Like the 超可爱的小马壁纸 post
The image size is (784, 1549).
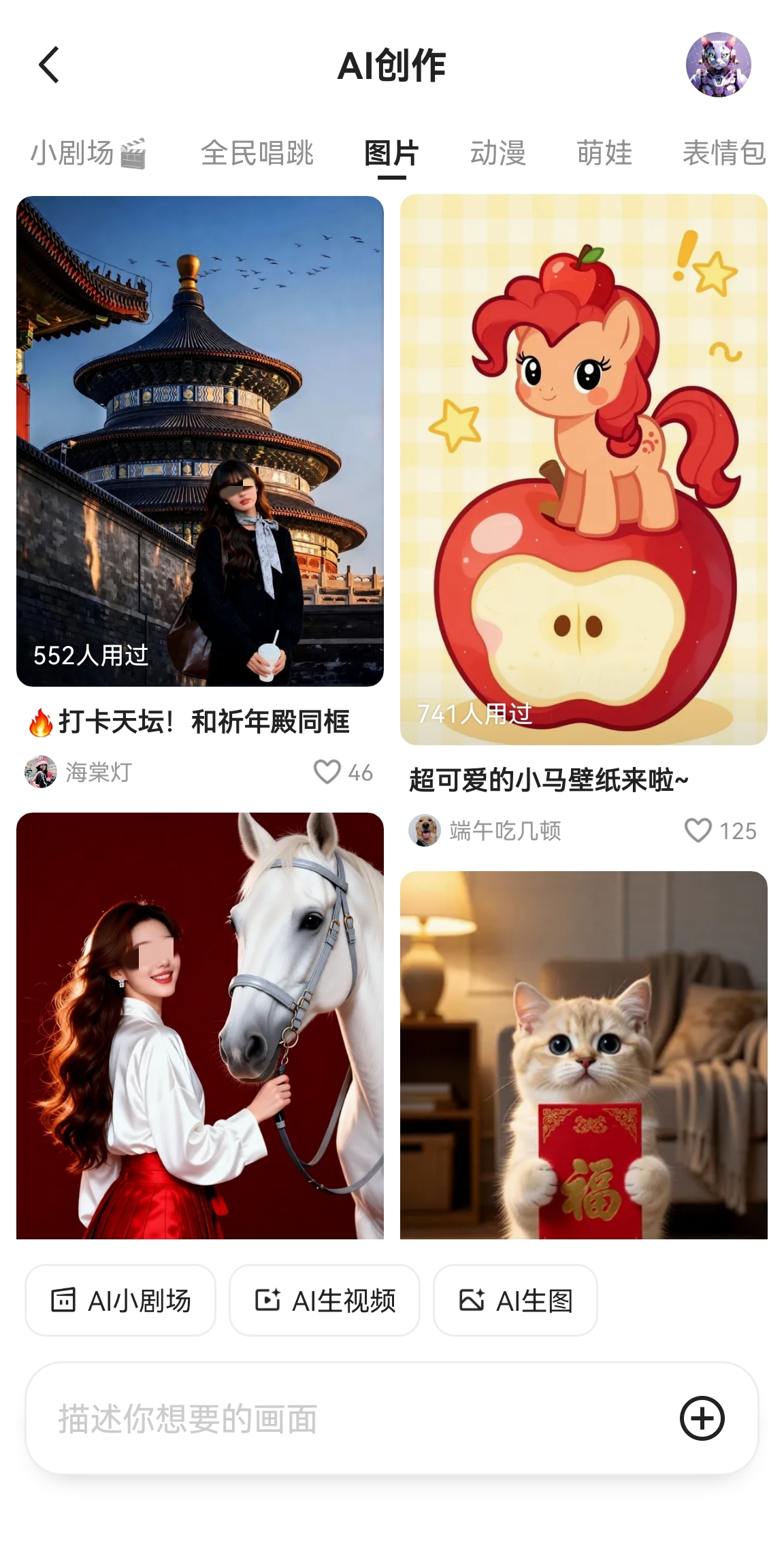(698, 830)
